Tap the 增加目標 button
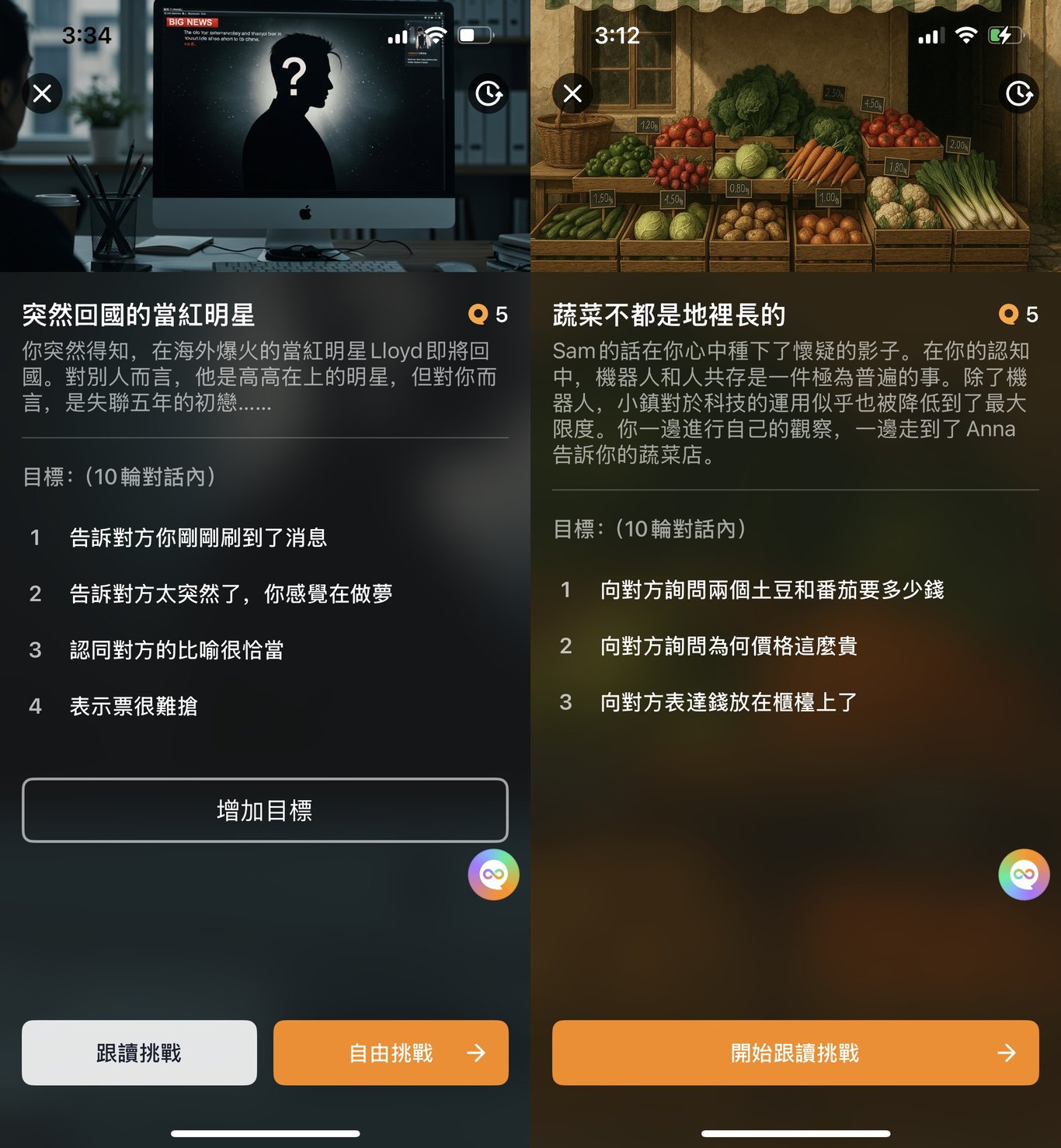This screenshot has height=1148, width=1061. (265, 810)
